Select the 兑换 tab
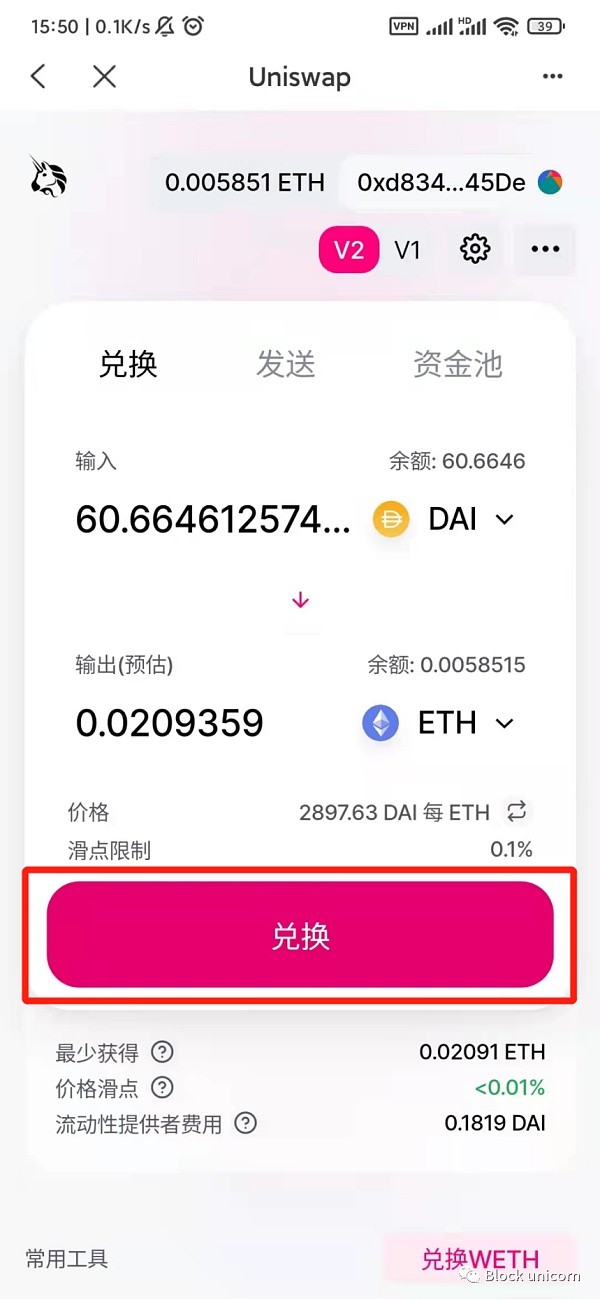The width and height of the screenshot is (600, 1300). [x=129, y=364]
